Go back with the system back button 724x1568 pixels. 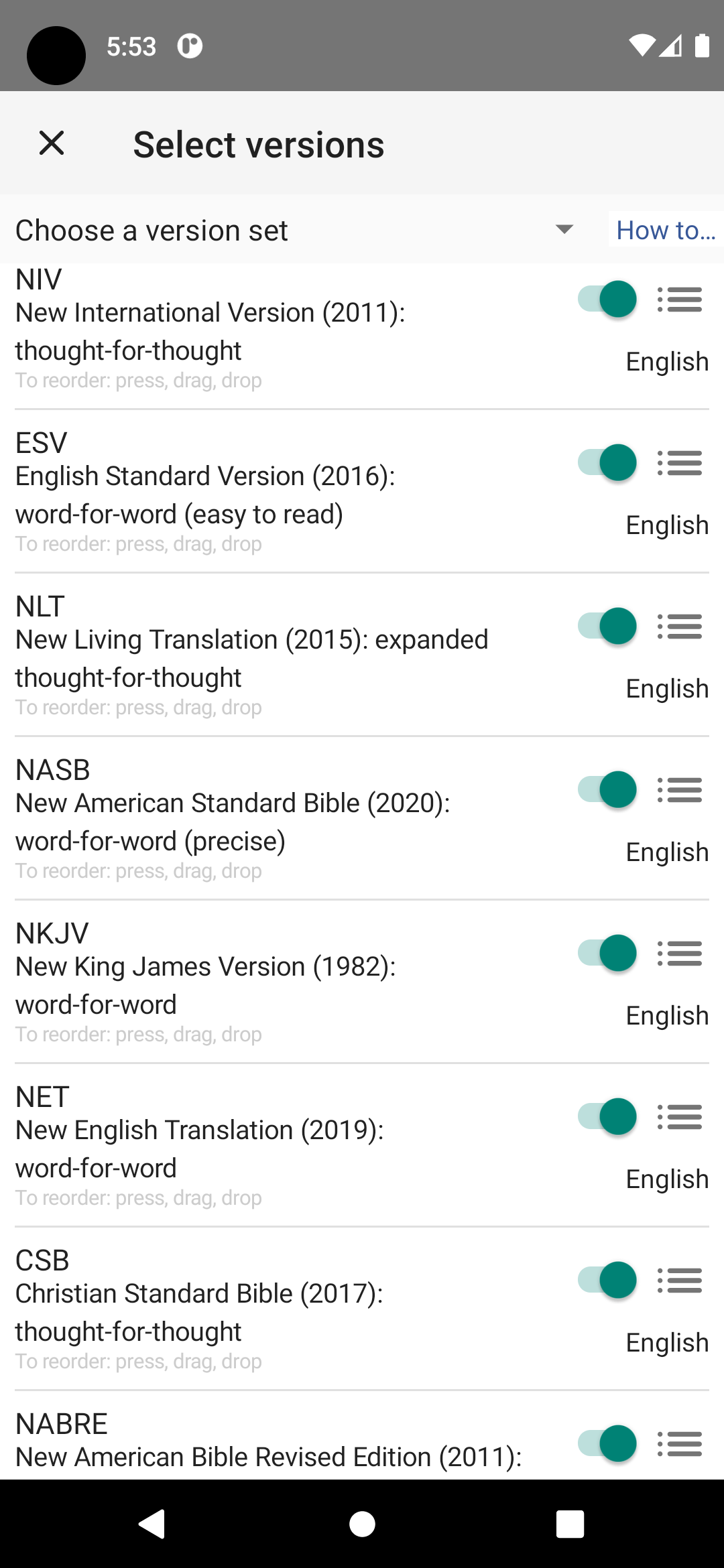click(153, 1524)
